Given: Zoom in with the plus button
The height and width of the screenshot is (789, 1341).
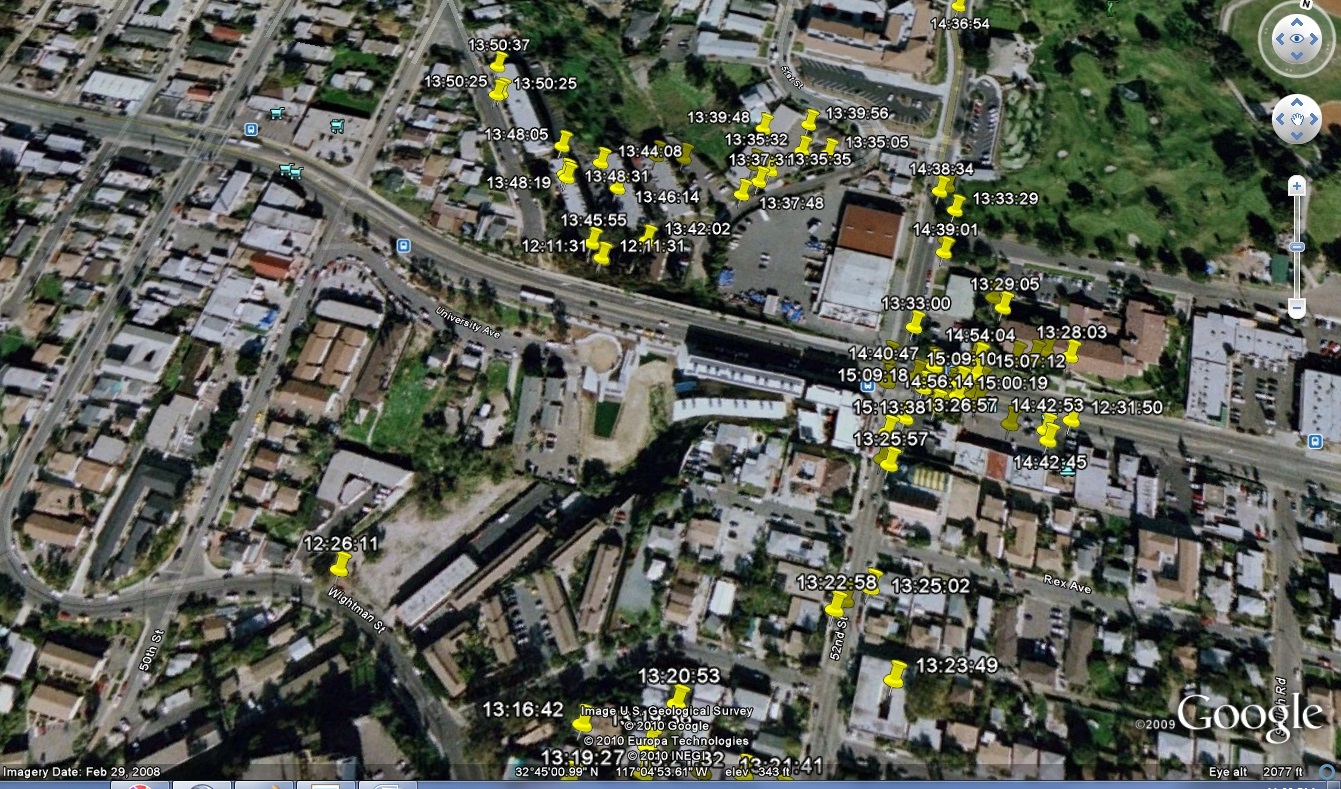Looking at the screenshot, I should click(x=1296, y=186).
